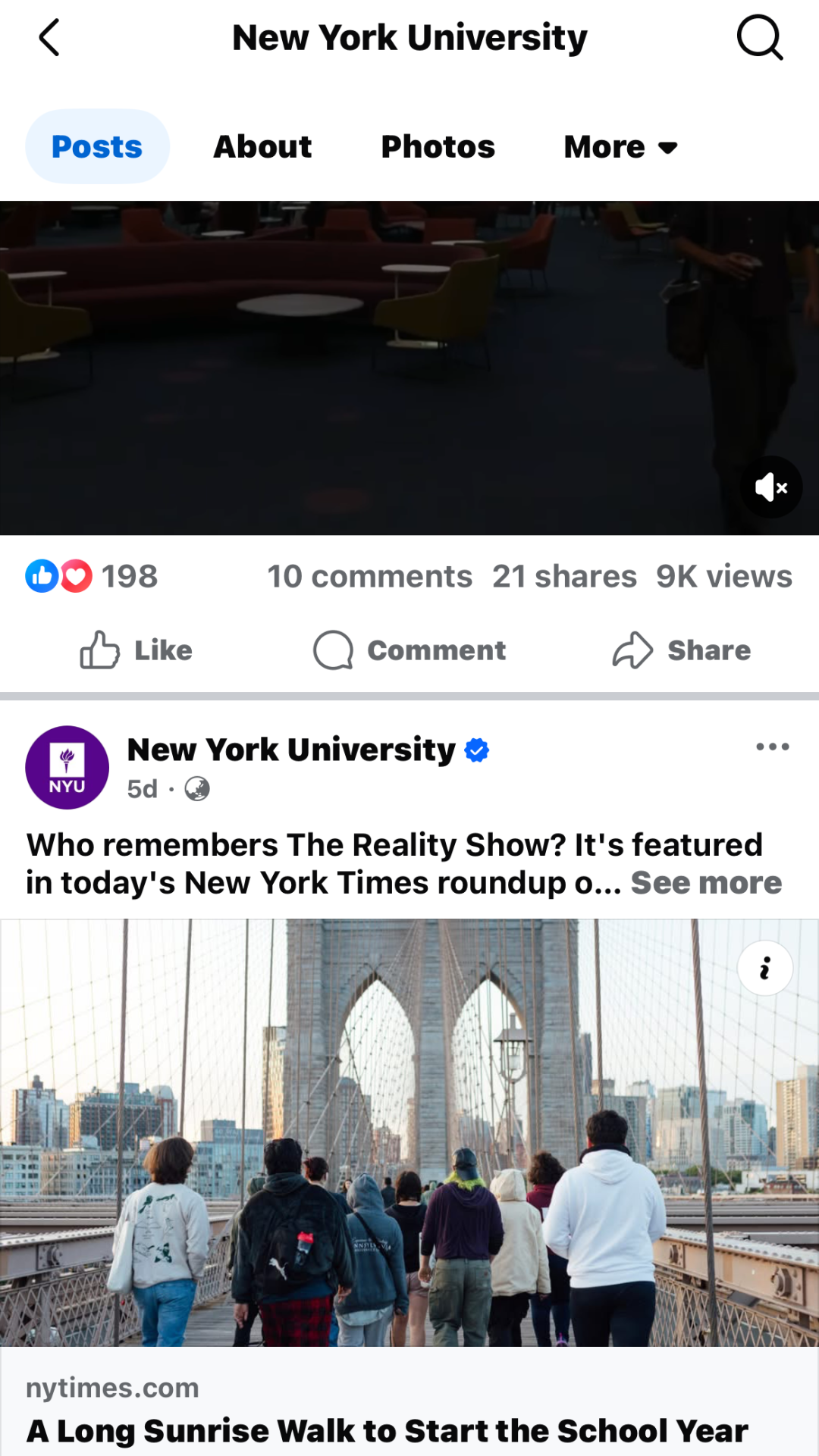The height and width of the screenshot is (1456, 819).
Task: Open the nytimes.com Sunrise Walk article
Action: [387, 1430]
